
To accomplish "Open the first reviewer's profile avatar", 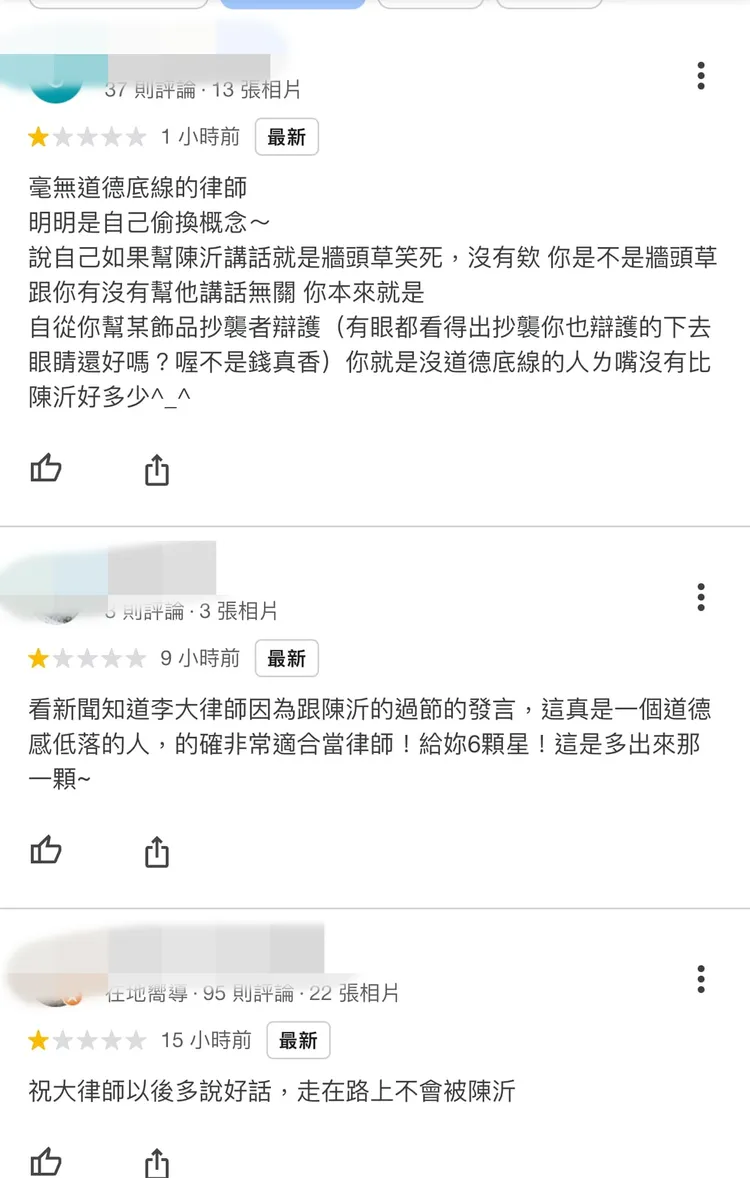I will (56, 78).
